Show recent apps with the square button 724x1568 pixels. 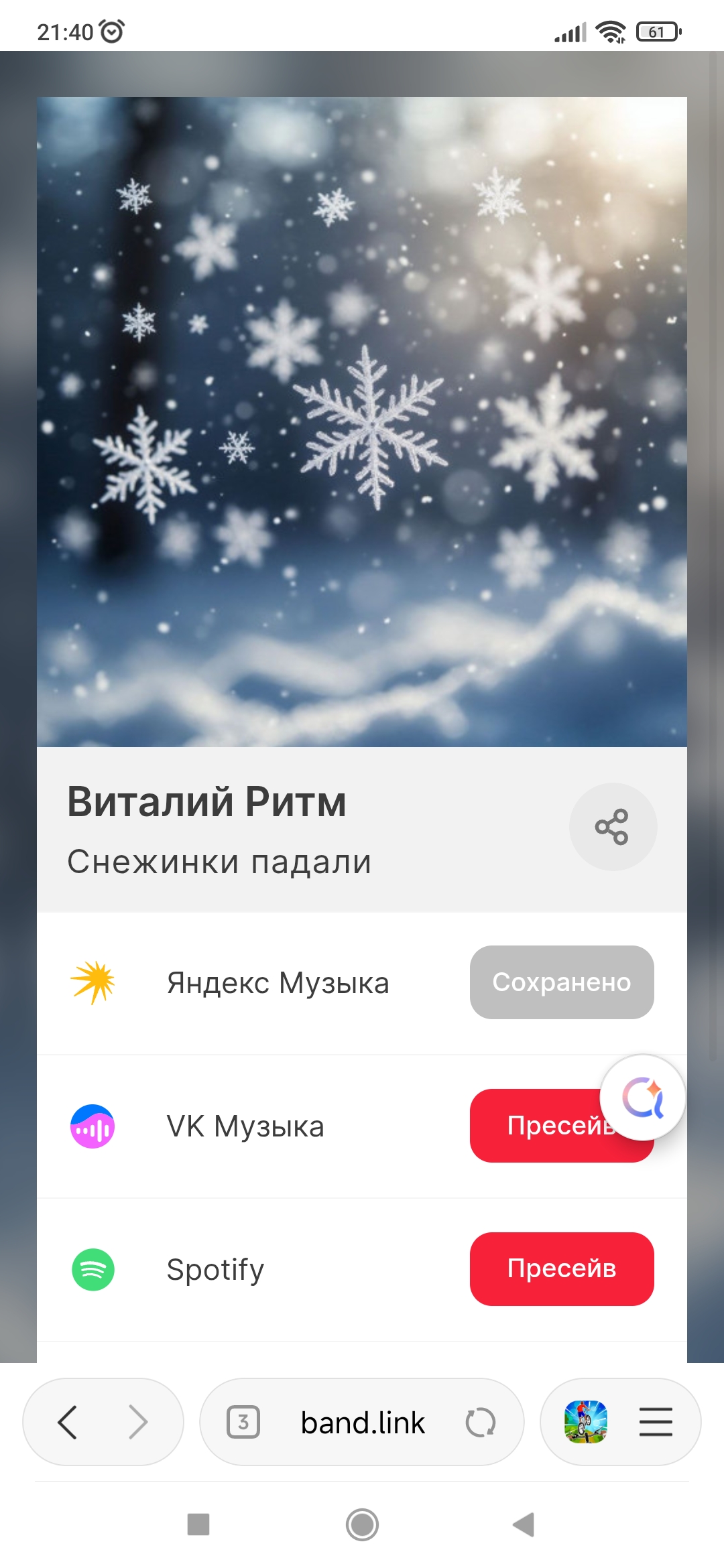198,1524
